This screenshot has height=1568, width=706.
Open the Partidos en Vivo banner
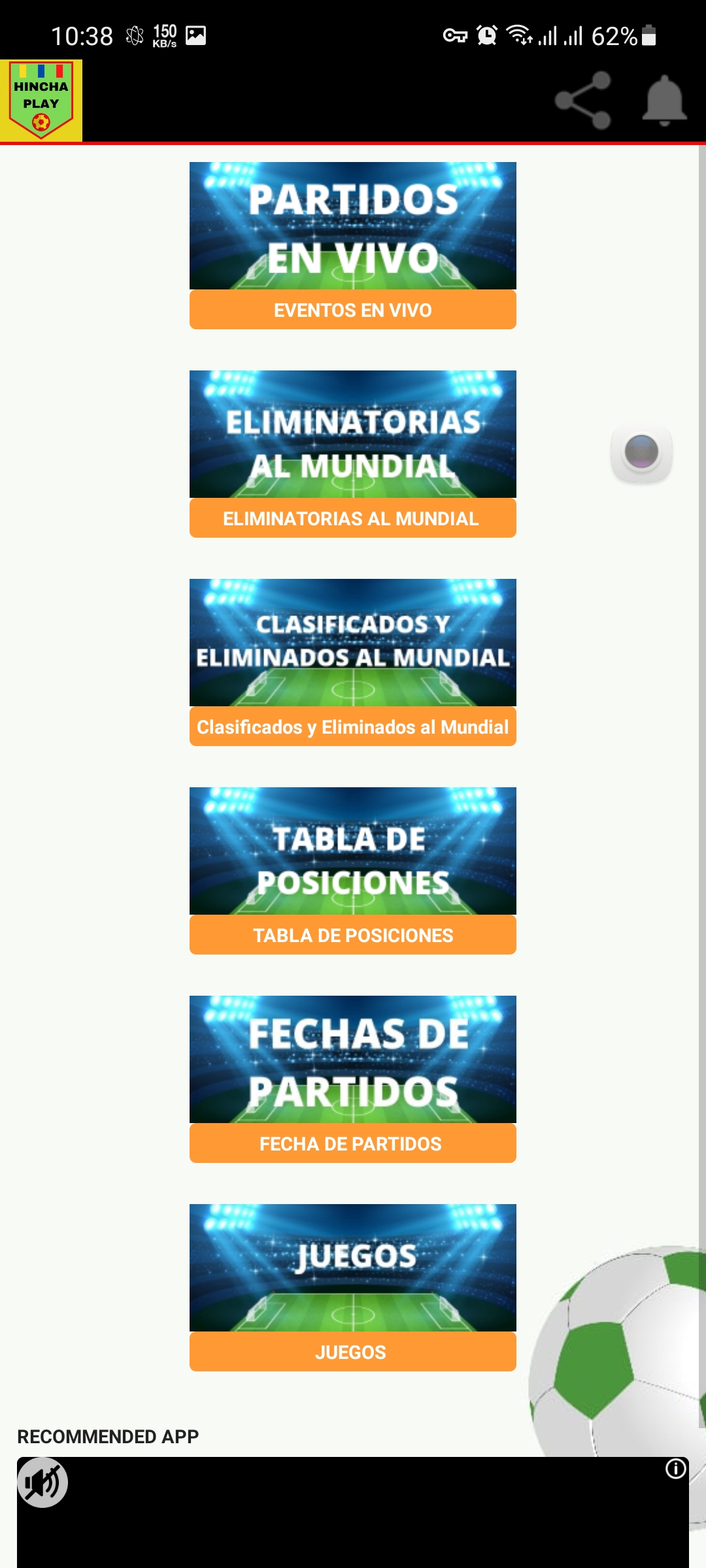tap(353, 225)
